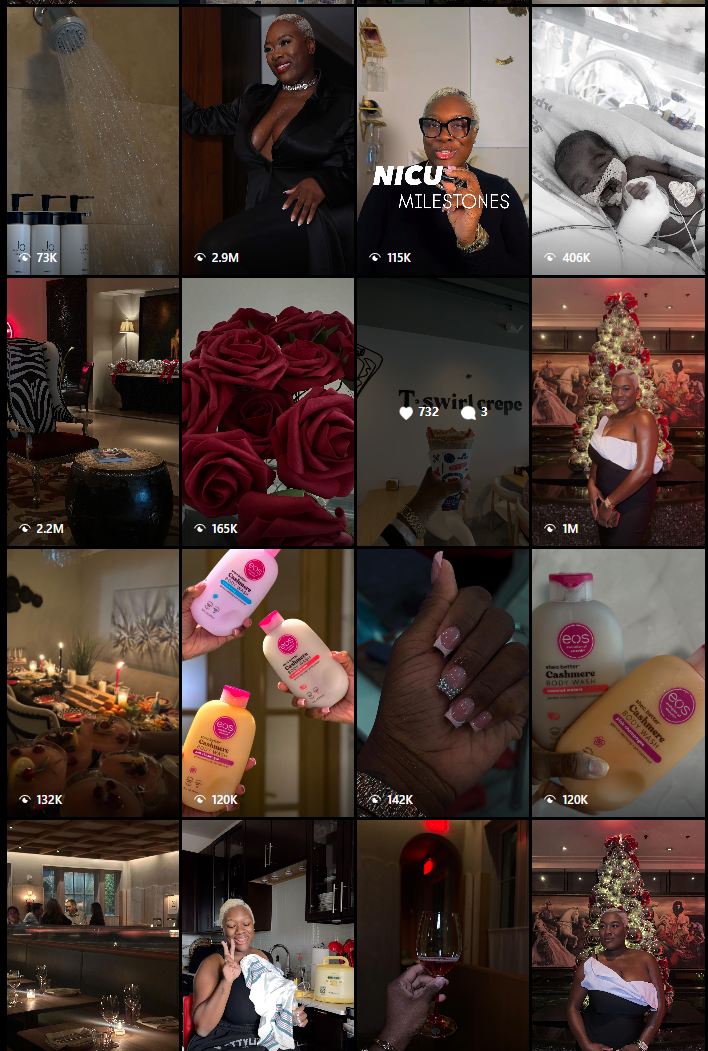Screen dimensions: 708x1051
Task: Open the baby incubator video with 406K views
Action: (x=618, y=140)
